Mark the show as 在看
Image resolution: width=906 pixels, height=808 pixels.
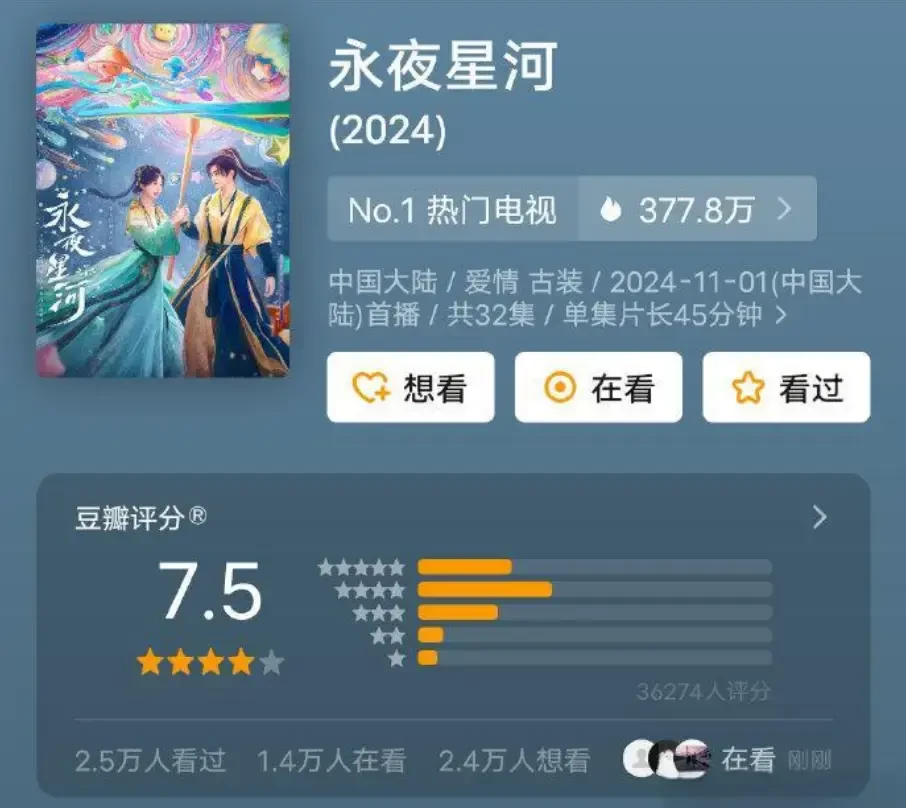click(x=598, y=388)
